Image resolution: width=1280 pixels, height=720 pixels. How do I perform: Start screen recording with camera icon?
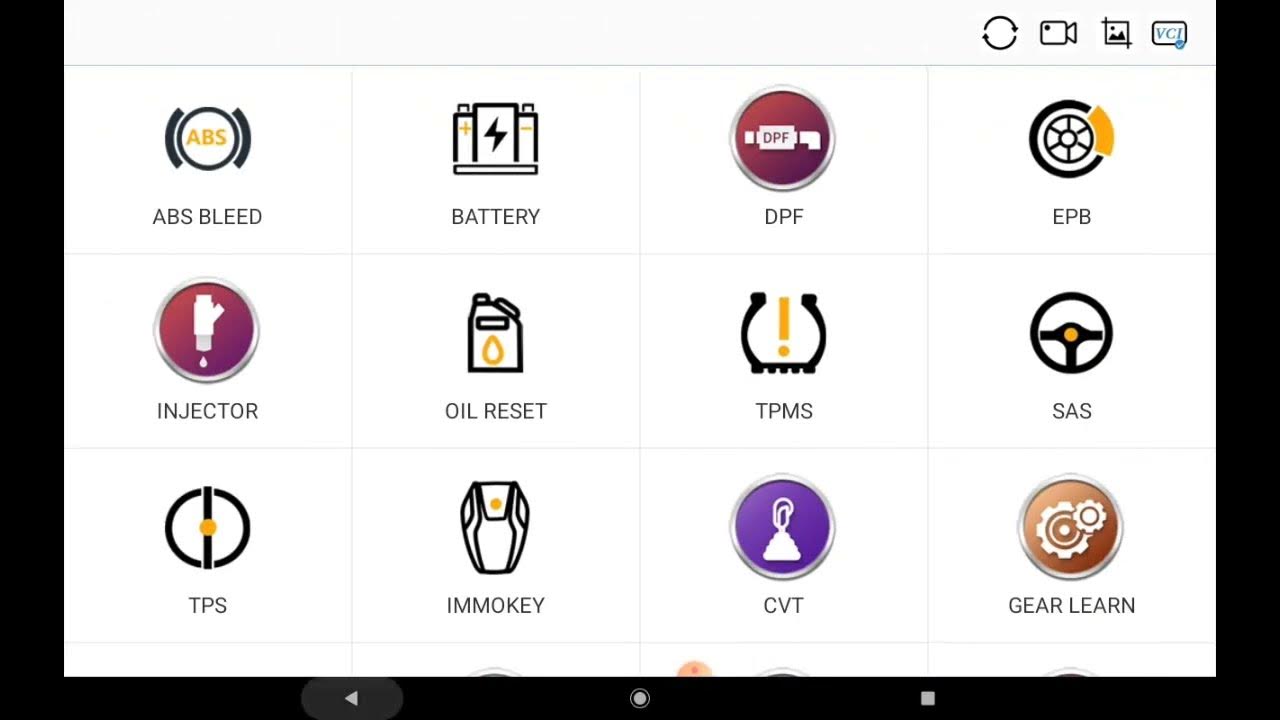pos(1057,33)
